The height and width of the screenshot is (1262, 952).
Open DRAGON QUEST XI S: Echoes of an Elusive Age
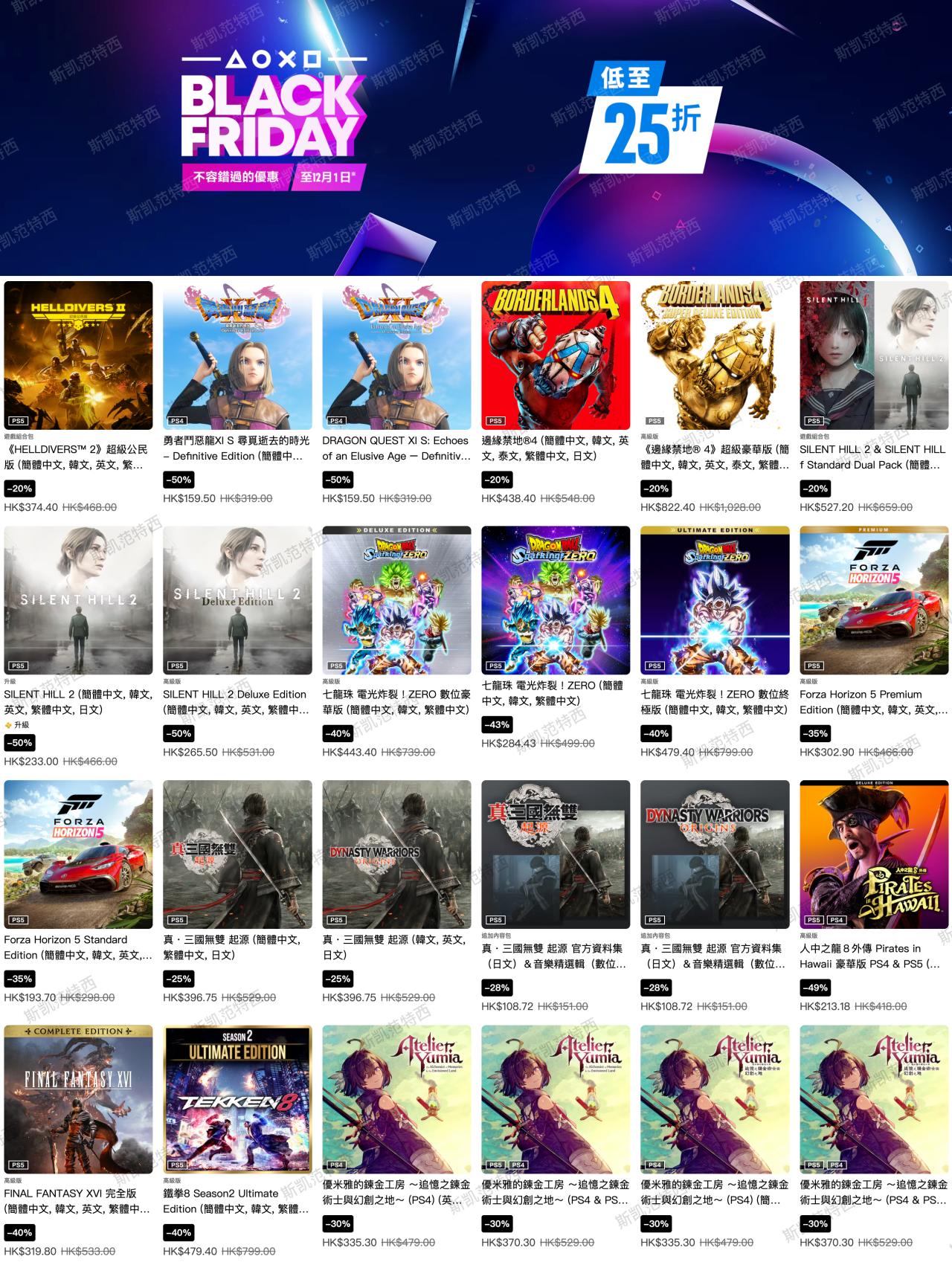(396, 355)
